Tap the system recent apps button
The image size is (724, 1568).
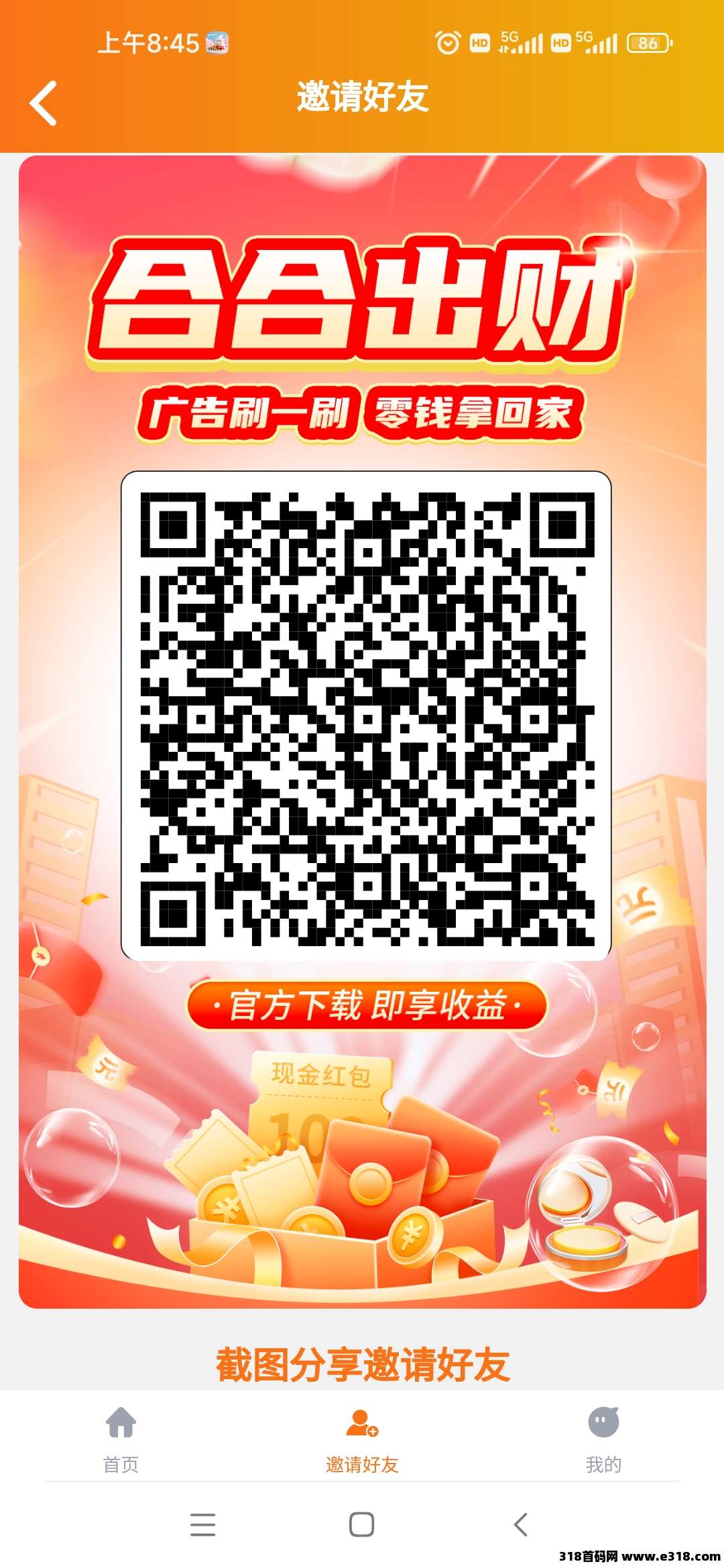click(202, 1524)
